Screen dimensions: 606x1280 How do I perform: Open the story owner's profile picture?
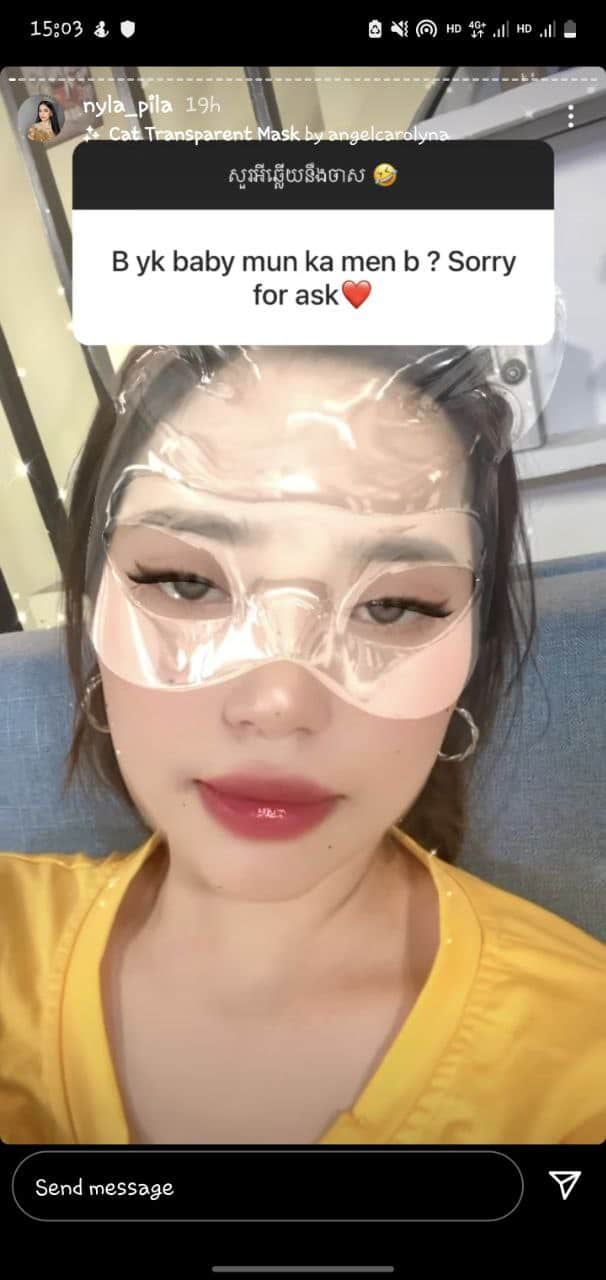[41, 118]
